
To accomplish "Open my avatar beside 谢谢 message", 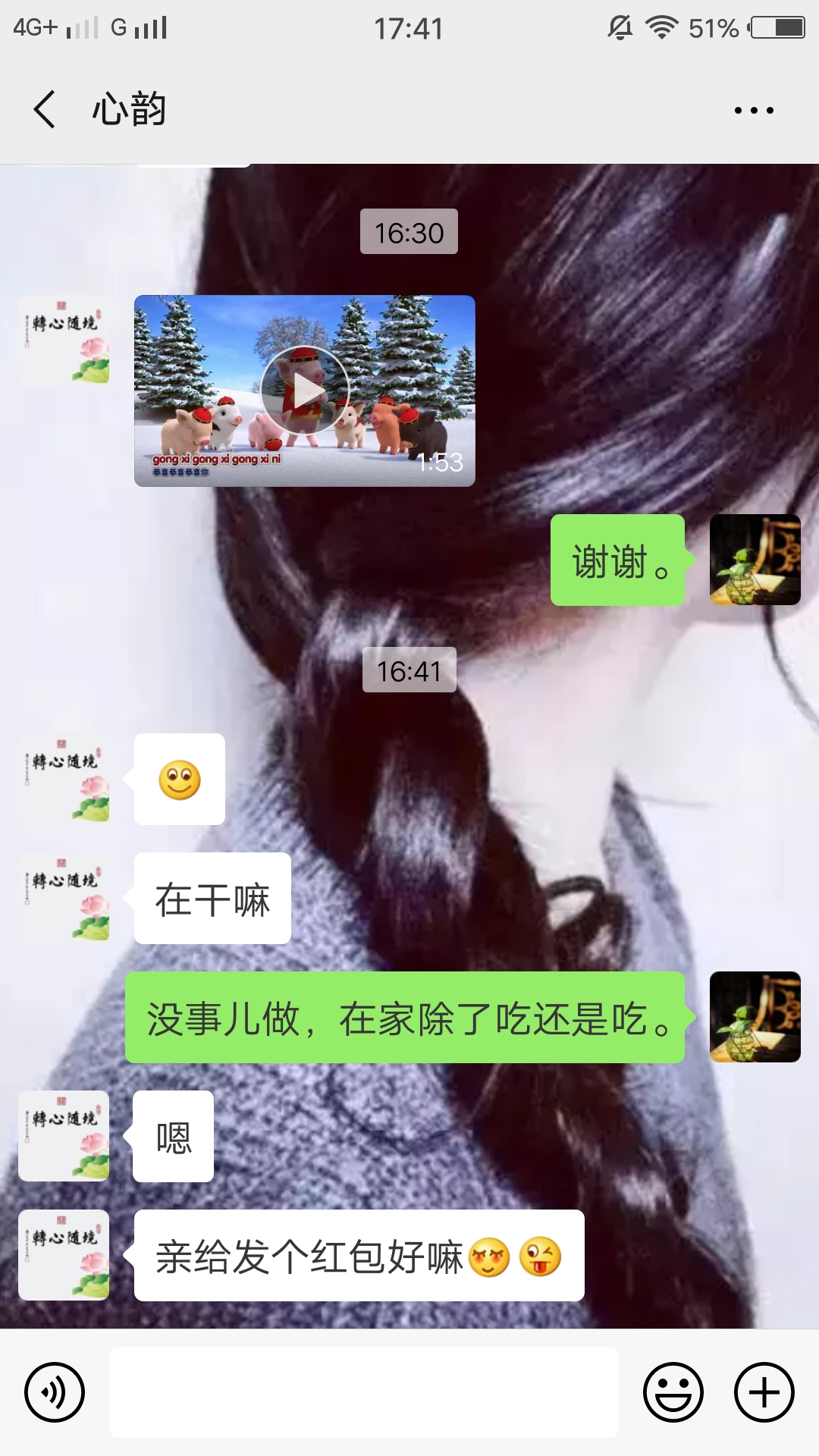I will pos(755,560).
